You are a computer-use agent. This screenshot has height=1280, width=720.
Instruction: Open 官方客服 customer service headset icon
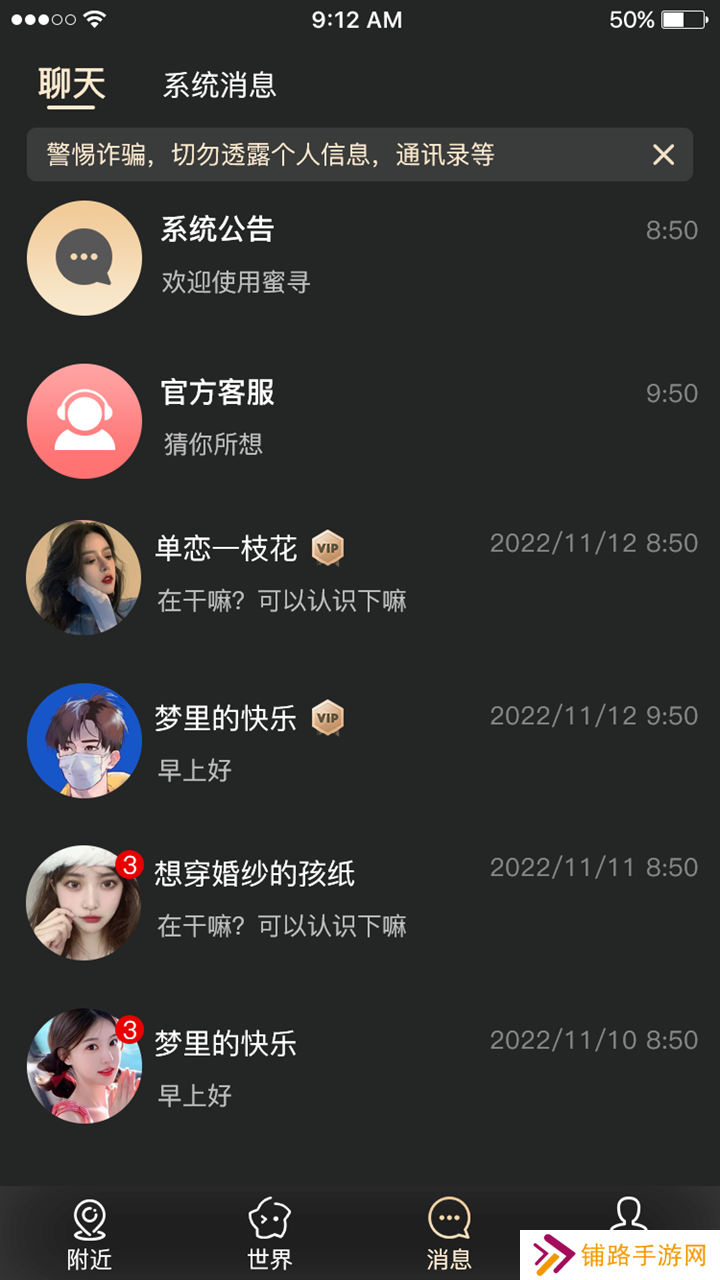85,421
